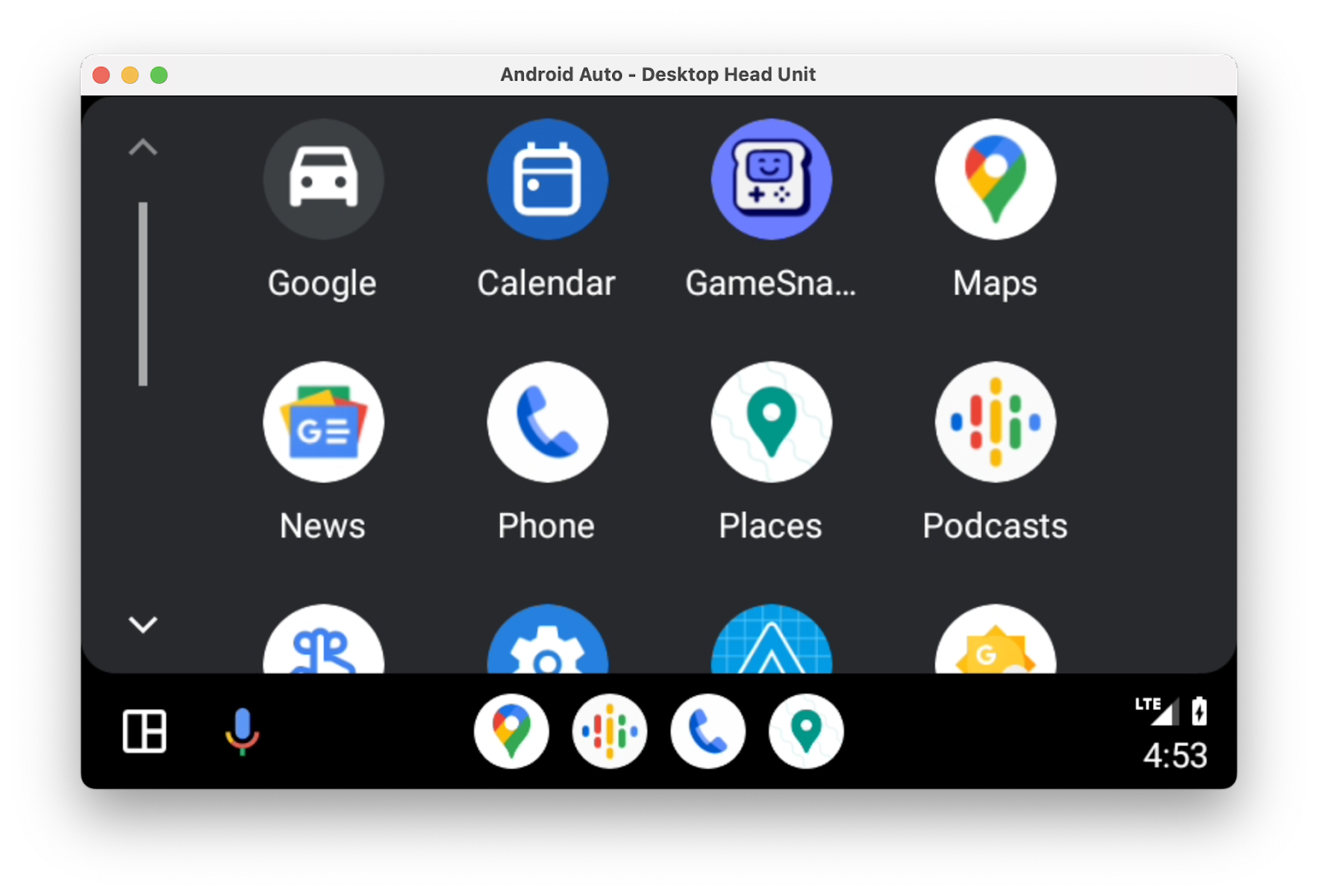The height and width of the screenshot is (896, 1318).
Task: Open the Podcasts shortcut in the bottom bar
Action: (x=610, y=731)
